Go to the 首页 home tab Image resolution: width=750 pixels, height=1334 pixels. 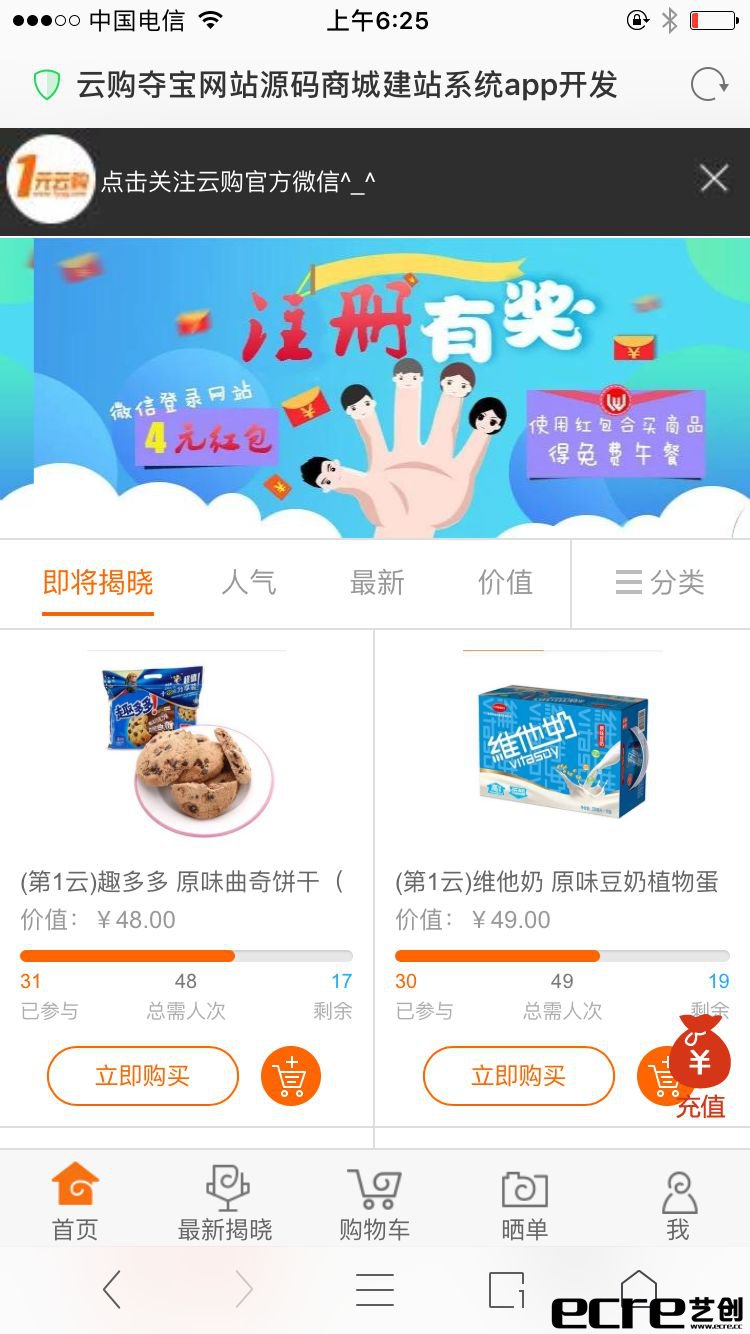tap(75, 1202)
